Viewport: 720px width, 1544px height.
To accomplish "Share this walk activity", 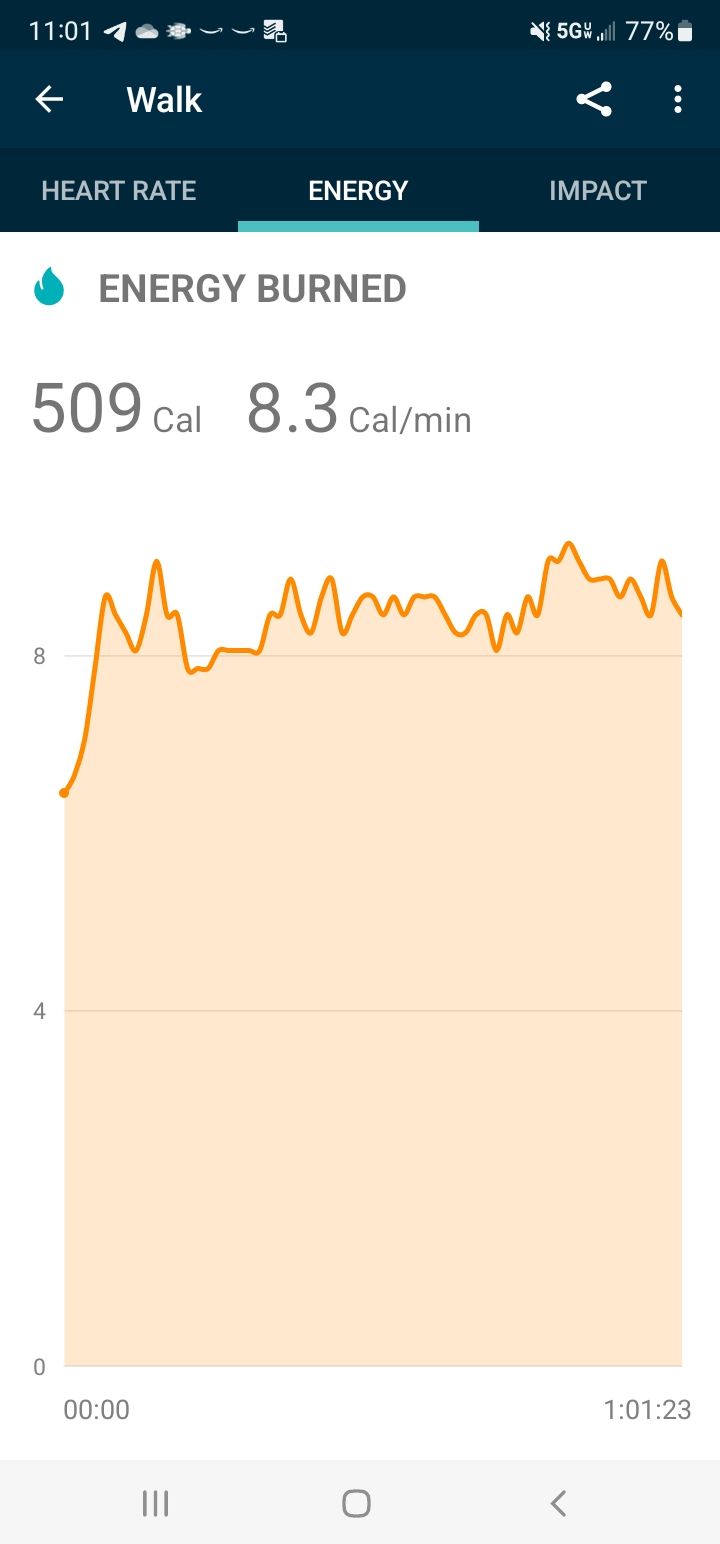I will point(594,99).
